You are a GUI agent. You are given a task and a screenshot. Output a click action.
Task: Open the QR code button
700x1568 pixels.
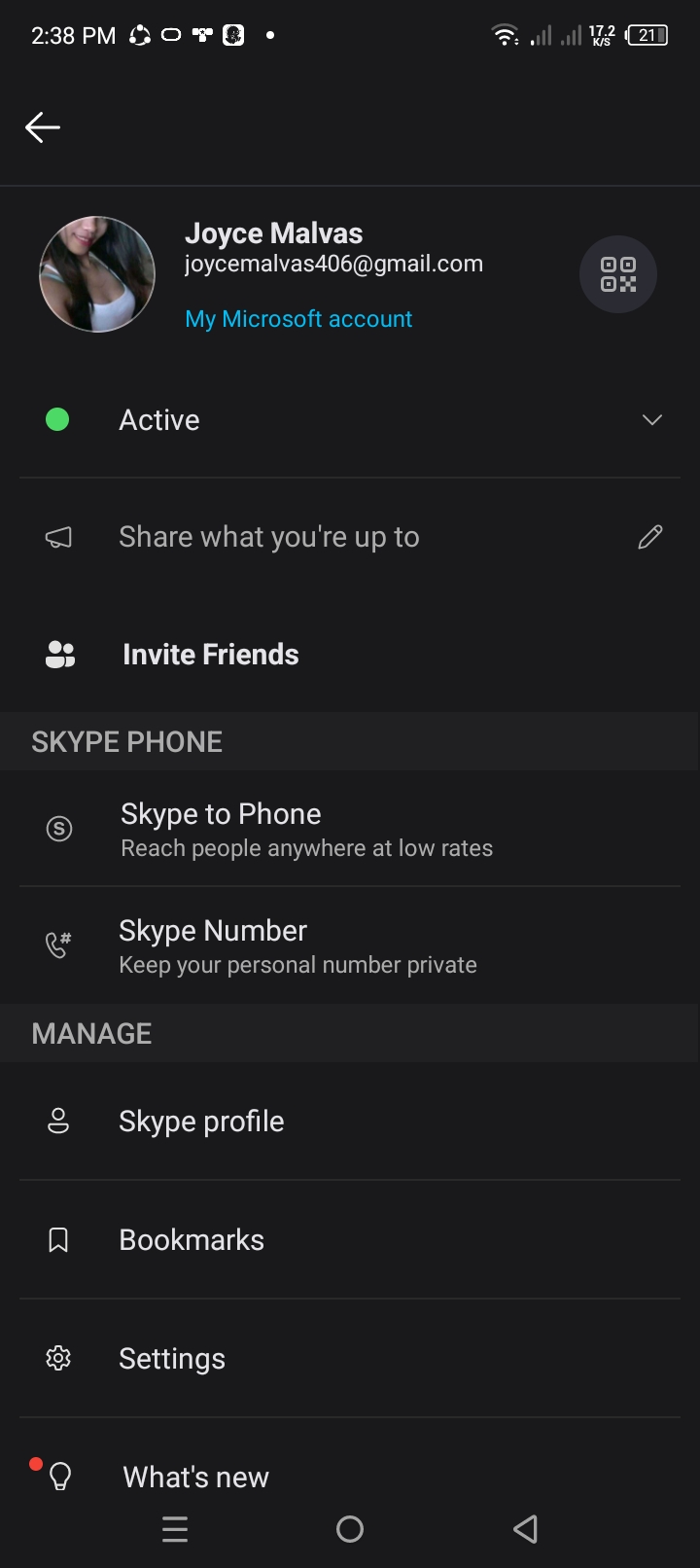(x=618, y=274)
